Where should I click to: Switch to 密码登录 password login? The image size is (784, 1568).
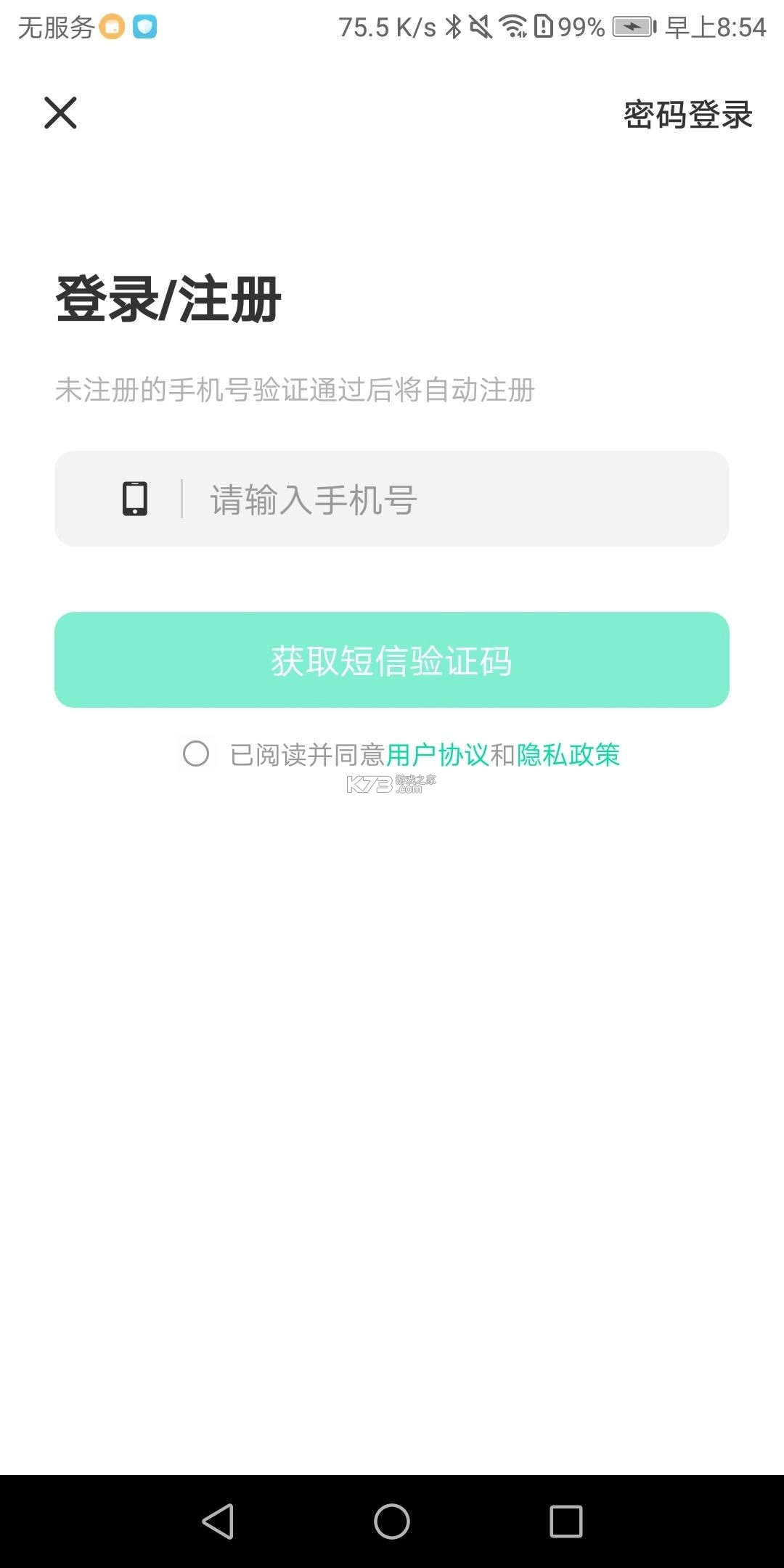687,115
